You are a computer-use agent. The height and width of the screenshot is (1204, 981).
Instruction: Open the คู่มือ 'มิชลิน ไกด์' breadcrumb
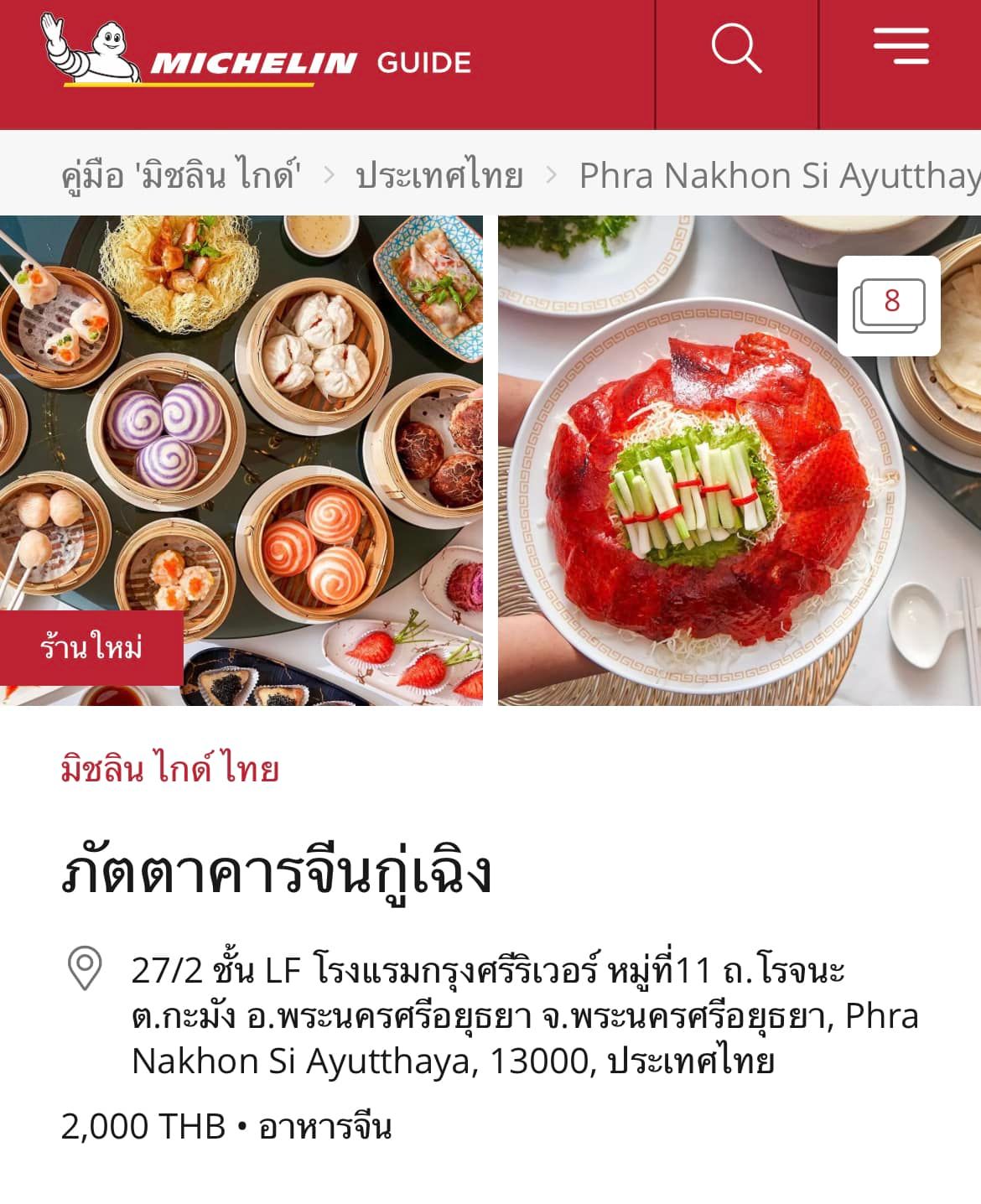pos(181,175)
